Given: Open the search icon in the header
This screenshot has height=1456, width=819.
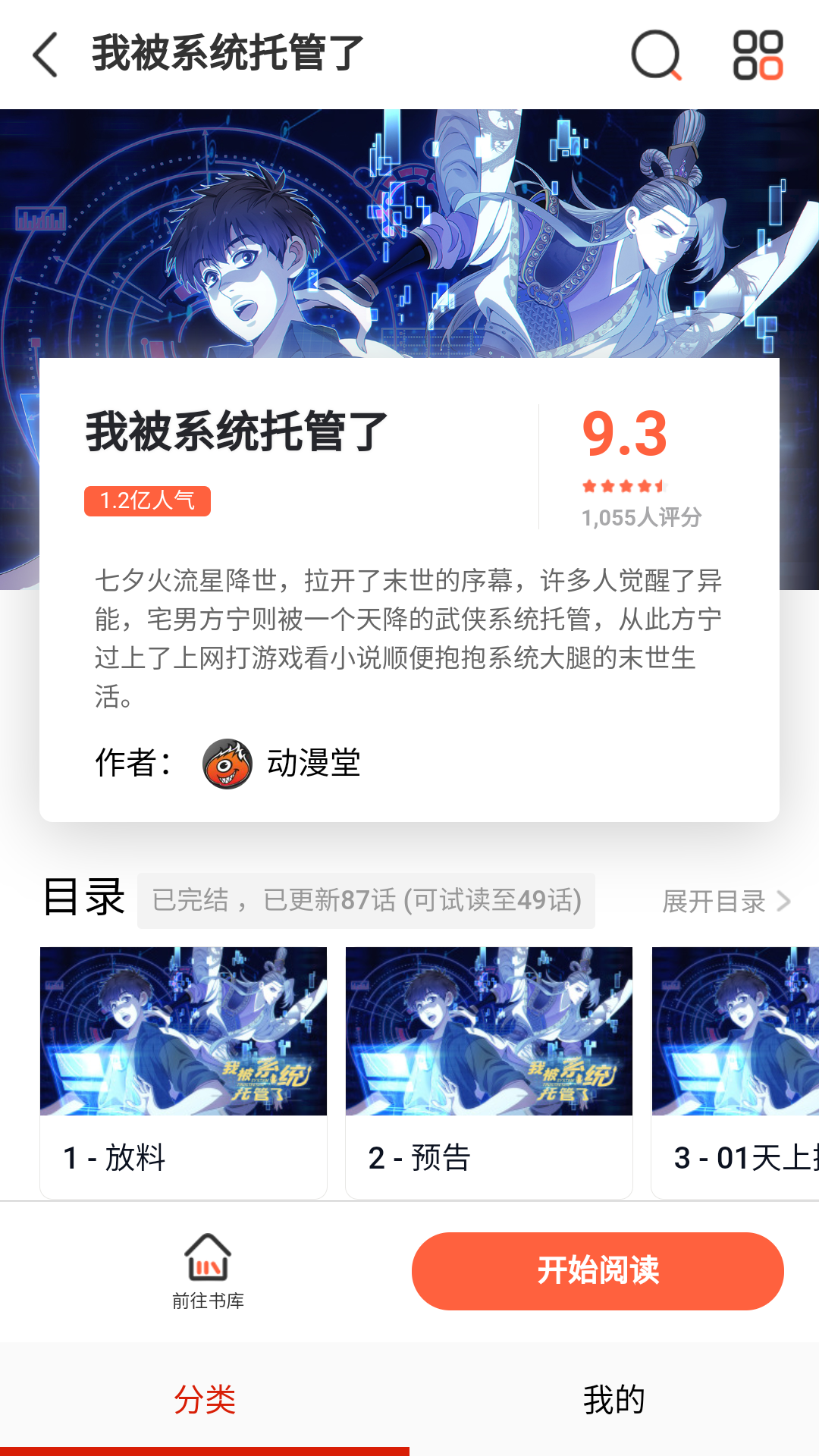Looking at the screenshot, I should pos(656,55).
